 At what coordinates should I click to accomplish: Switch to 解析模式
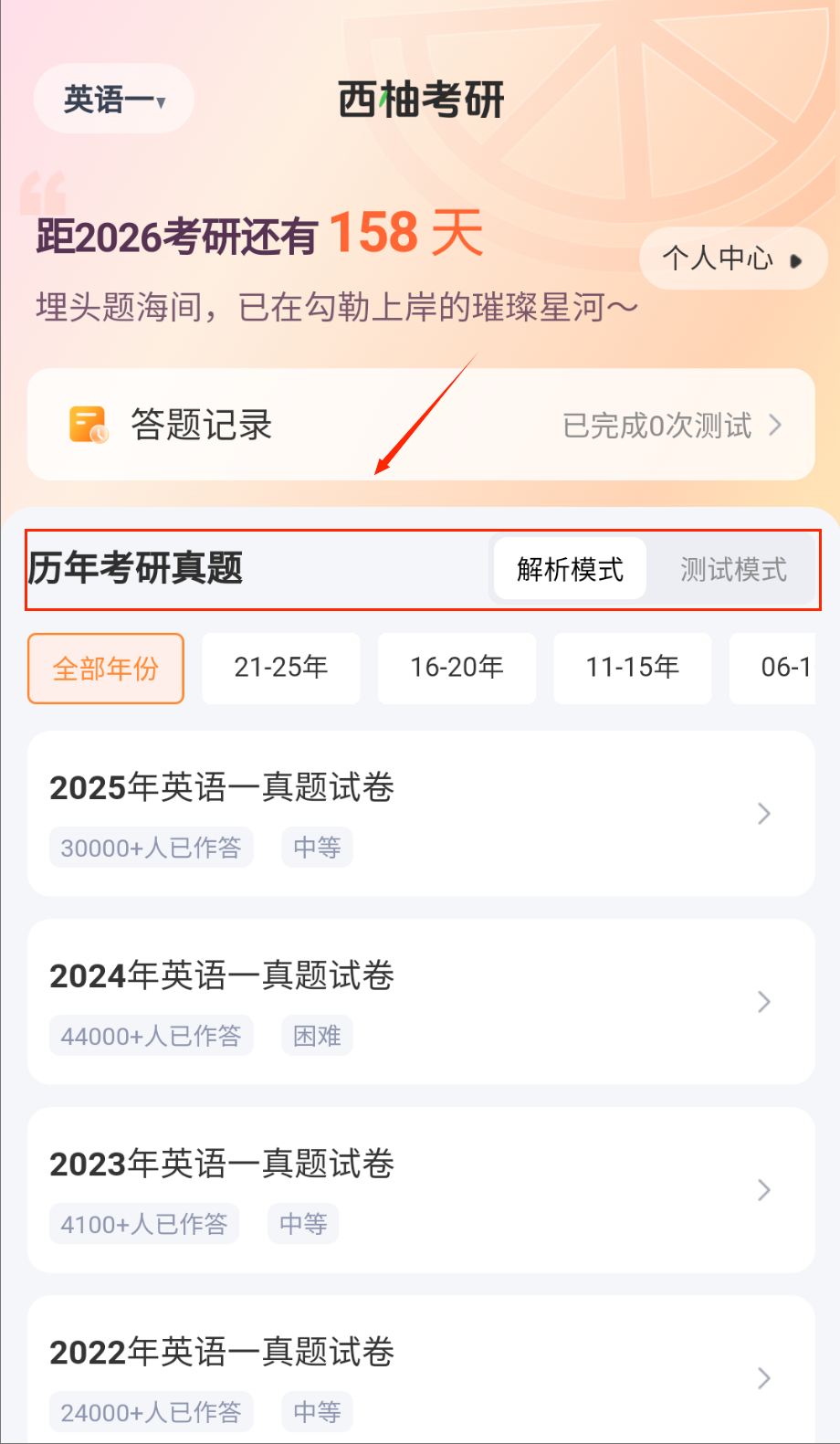tap(570, 569)
